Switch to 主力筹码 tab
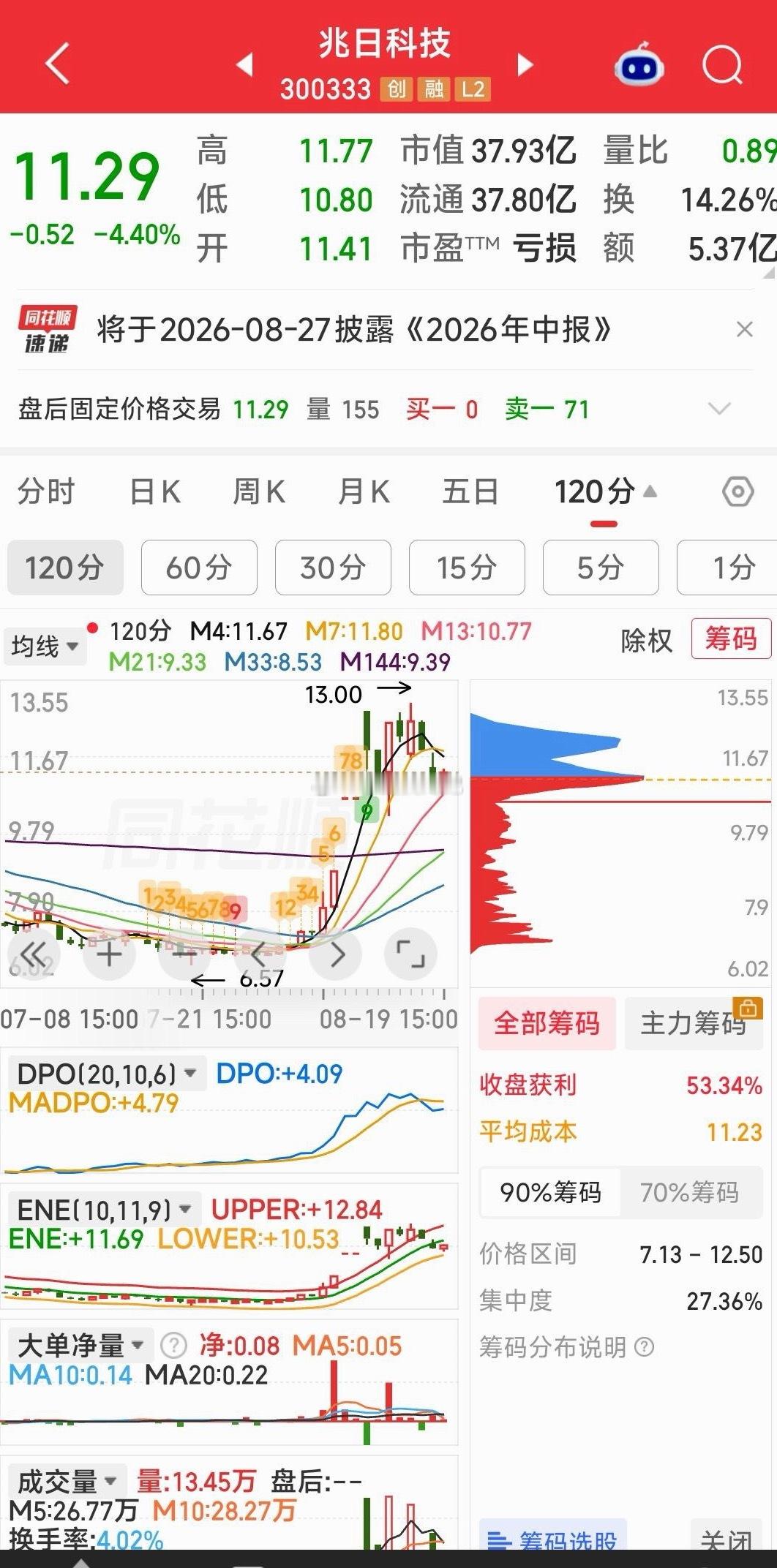 click(x=694, y=1023)
